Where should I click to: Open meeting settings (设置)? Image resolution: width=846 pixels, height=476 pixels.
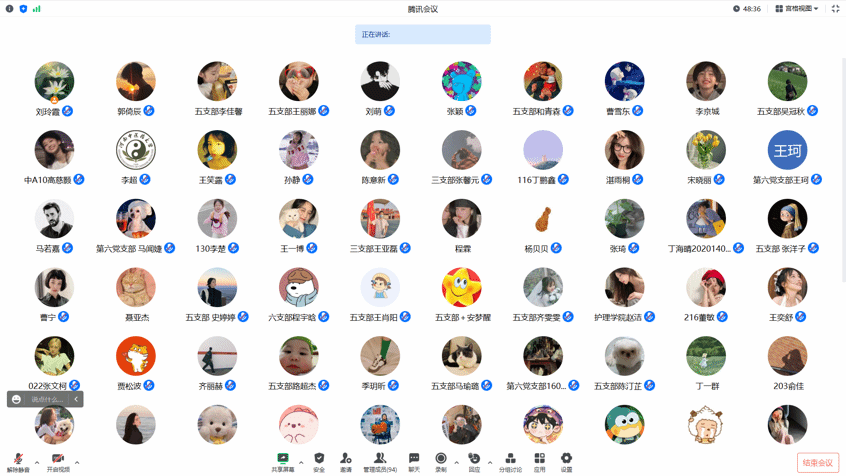pos(566,462)
